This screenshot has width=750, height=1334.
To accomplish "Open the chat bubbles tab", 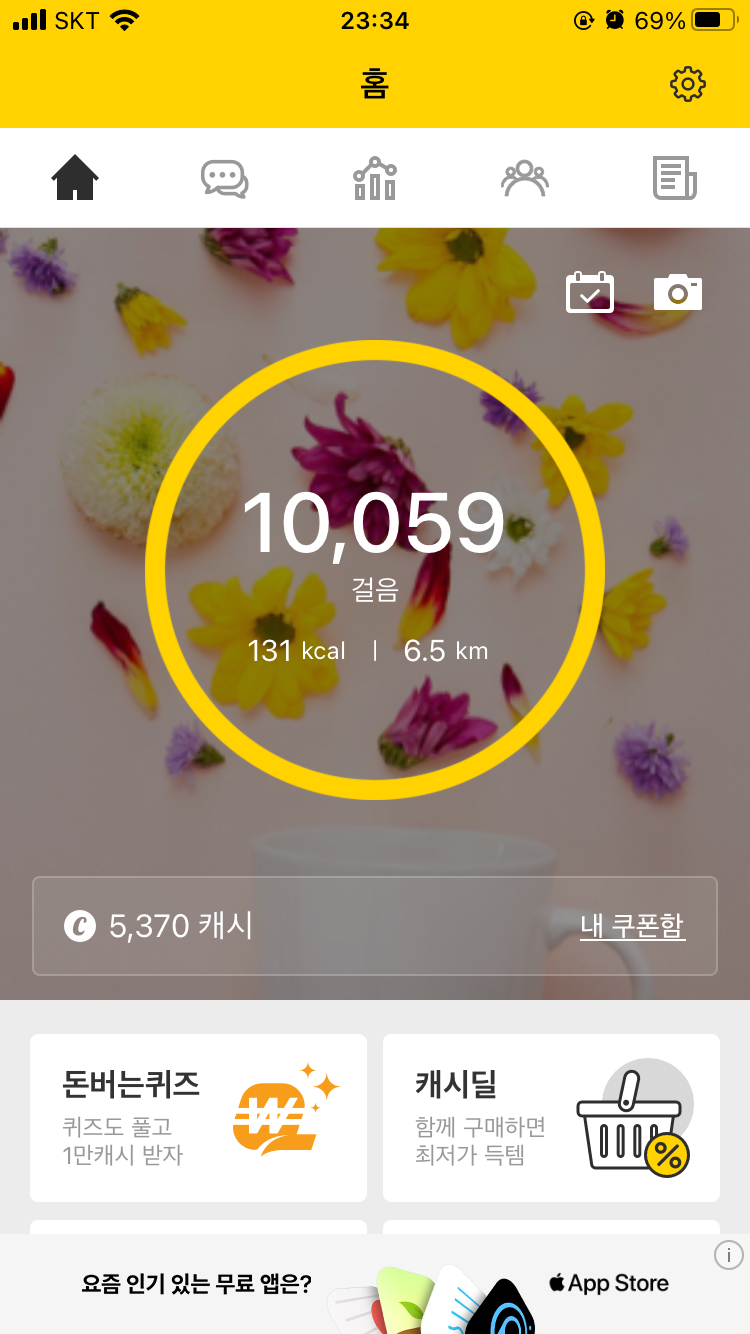I will tap(224, 179).
